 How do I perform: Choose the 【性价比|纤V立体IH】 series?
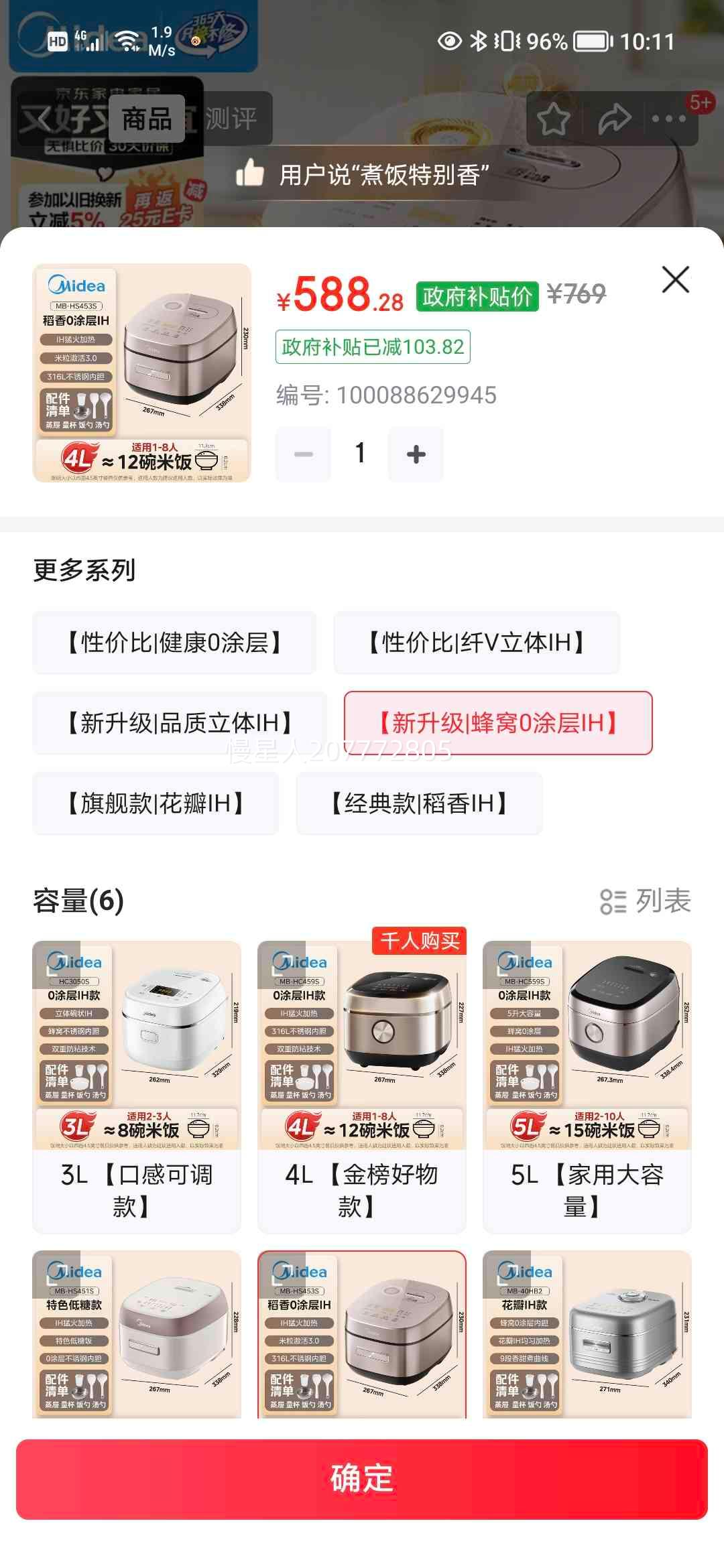[477, 643]
